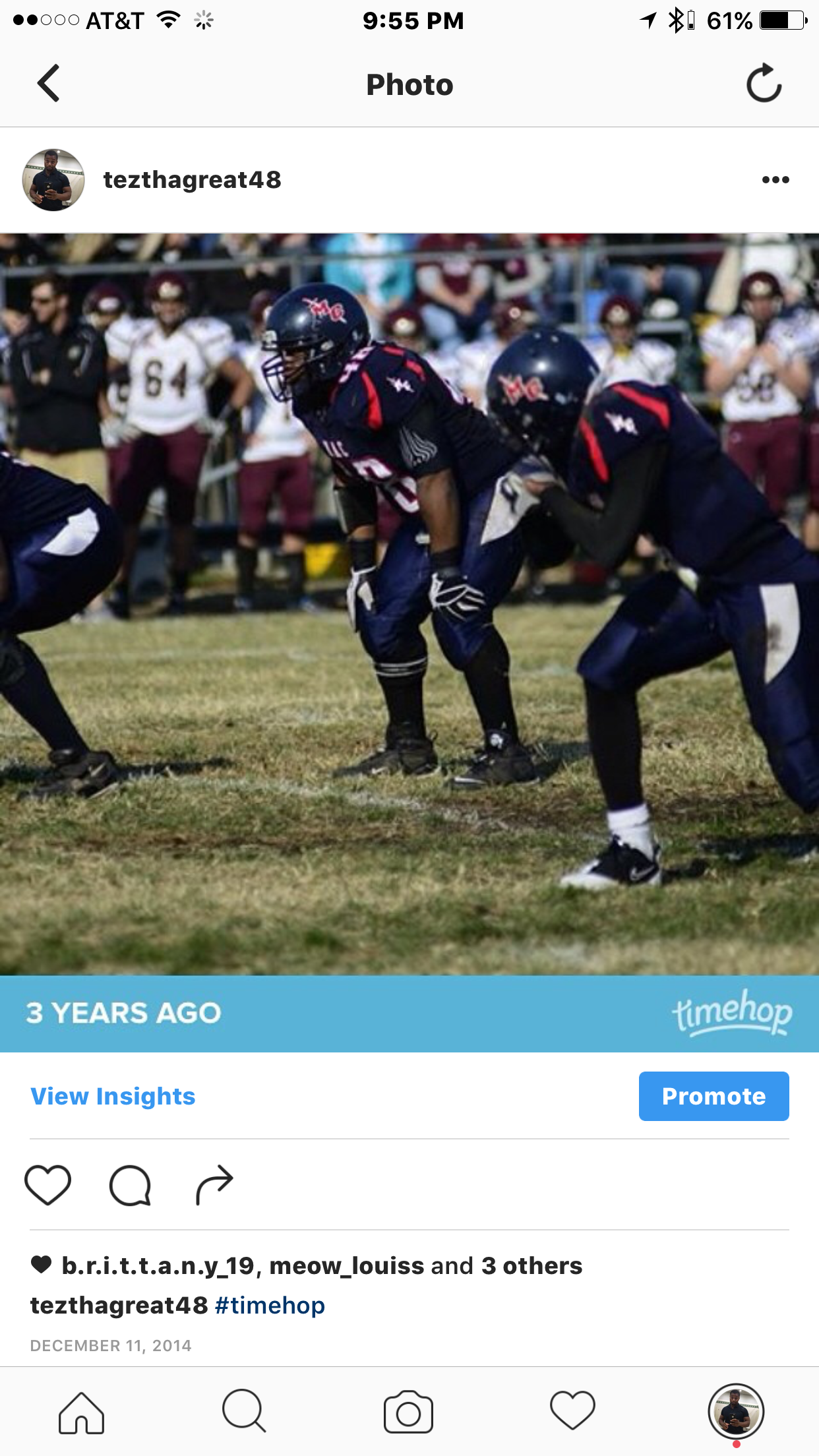The width and height of the screenshot is (819, 1456).
Task: View b.r.i.t.t.a.n.y_19's profile from likes
Action: [x=158, y=1266]
